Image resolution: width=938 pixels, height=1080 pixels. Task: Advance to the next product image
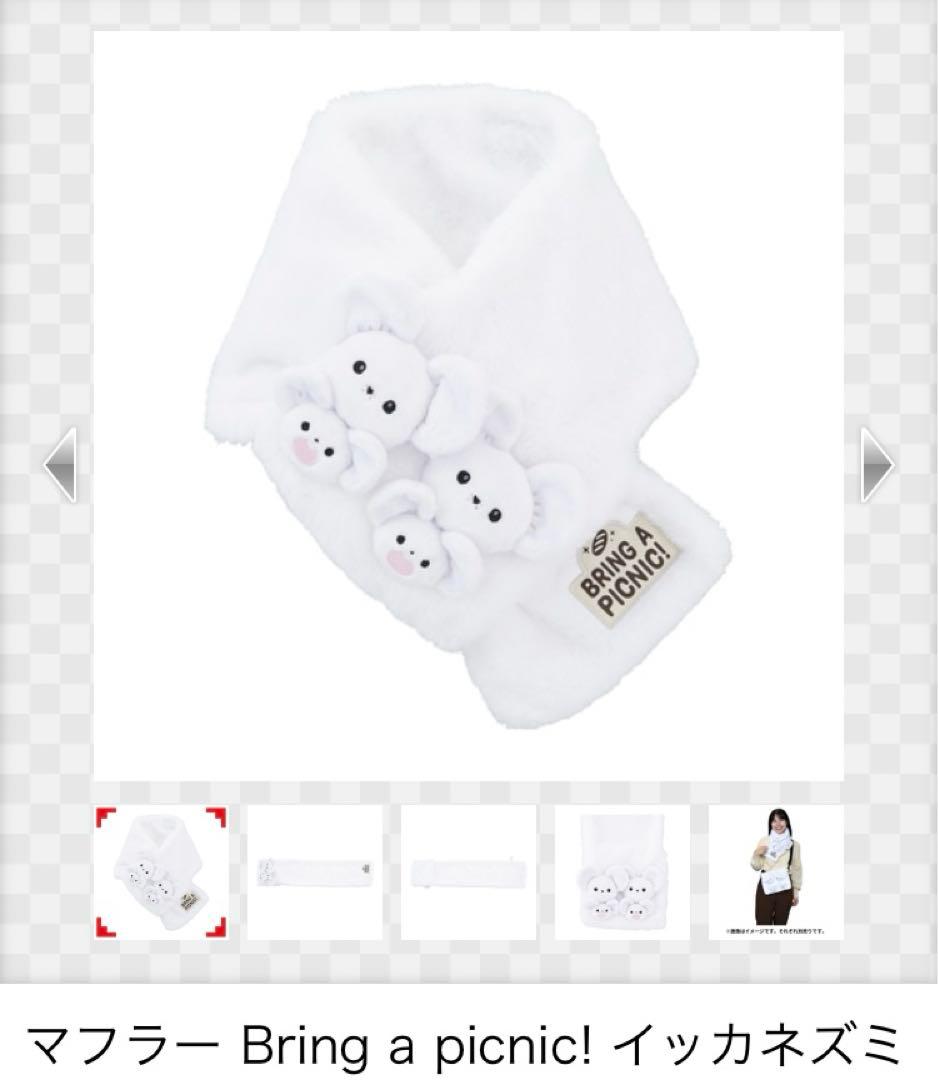point(877,465)
